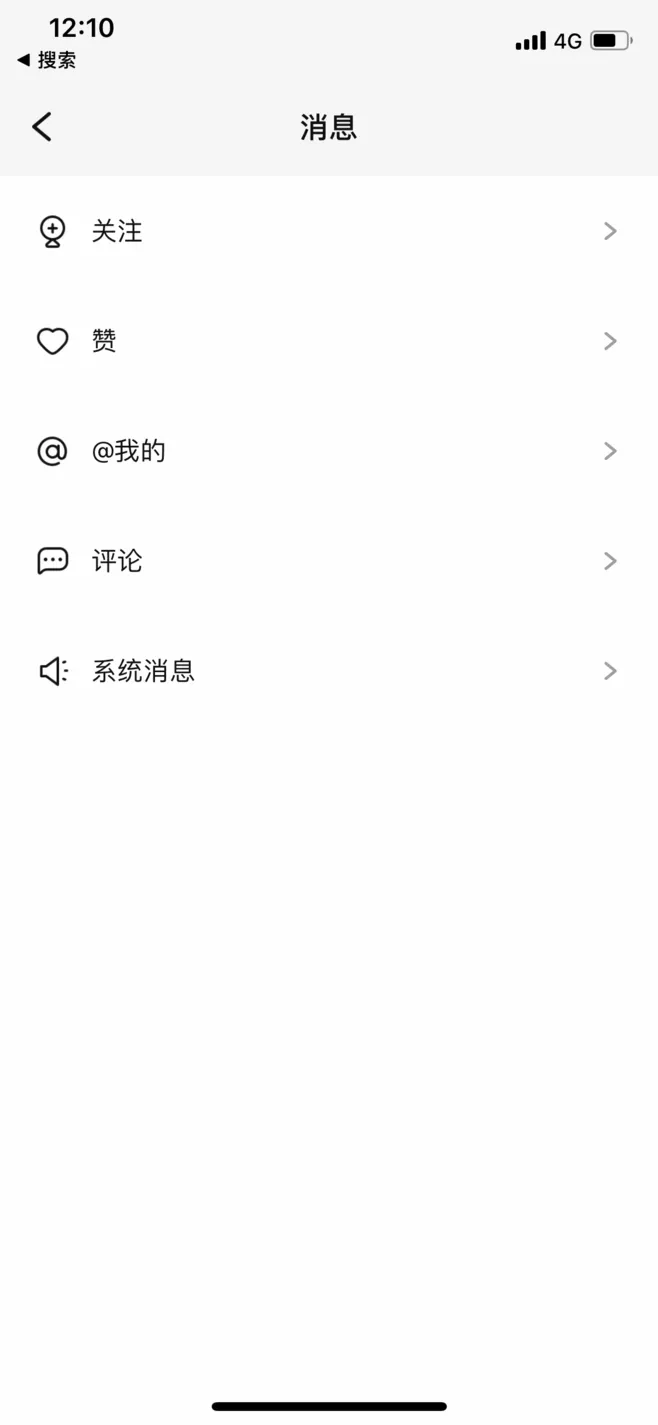Viewport: 658px width, 1425px height.
Task: Go back using the arrow beside 消息
Action: click(x=41, y=127)
